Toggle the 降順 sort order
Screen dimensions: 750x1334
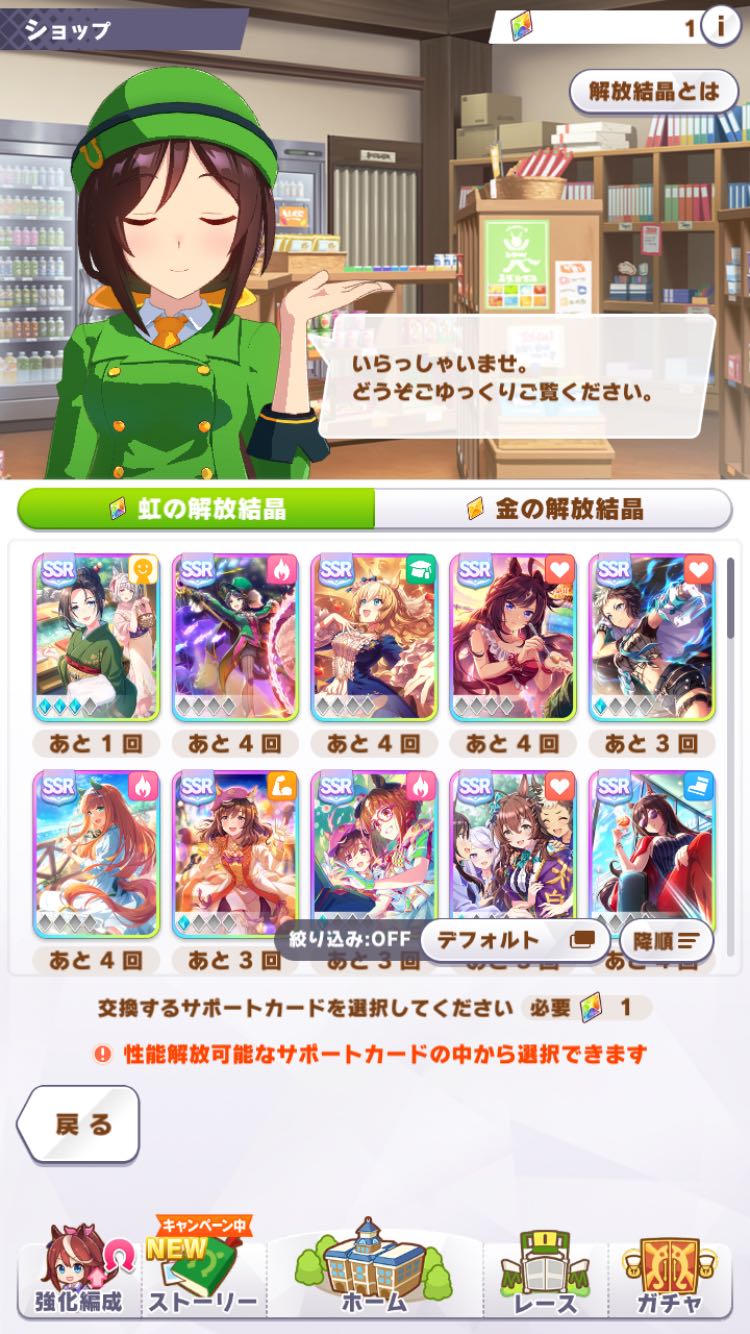666,940
